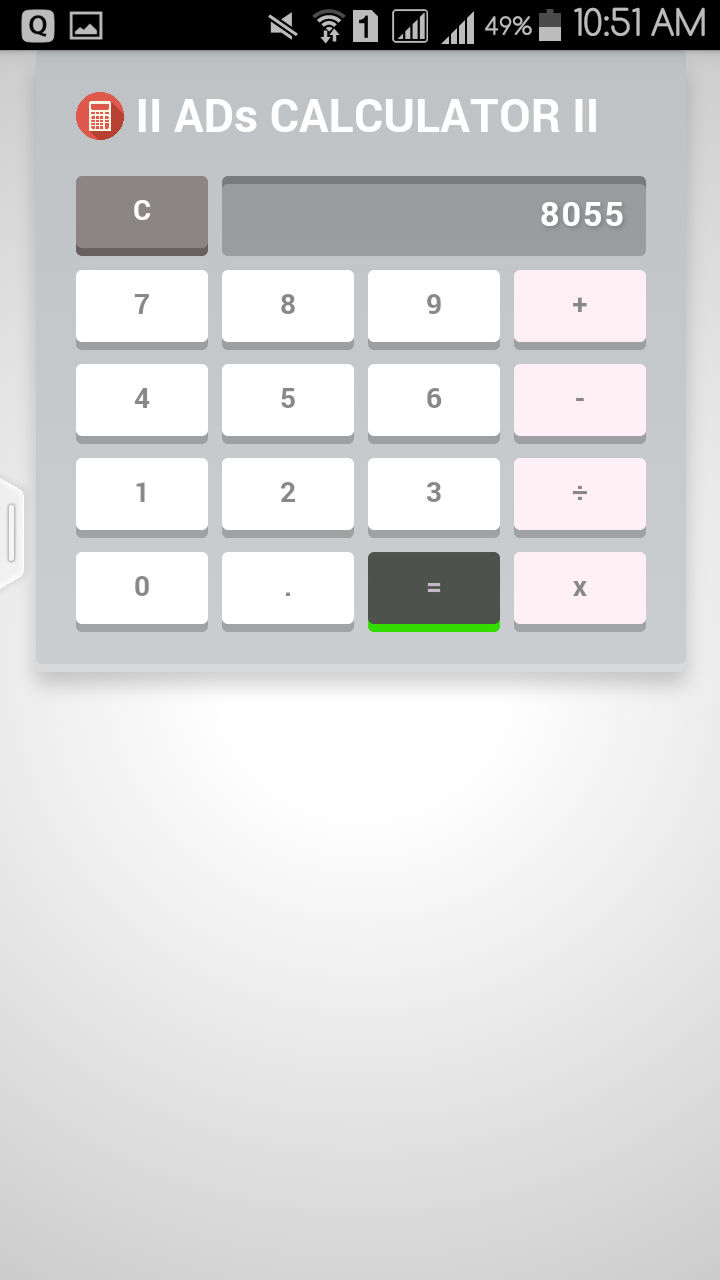Image resolution: width=720 pixels, height=1280 pixels.
Task: Tap the SIM 1 indicator icon
Action: [364, 24]
